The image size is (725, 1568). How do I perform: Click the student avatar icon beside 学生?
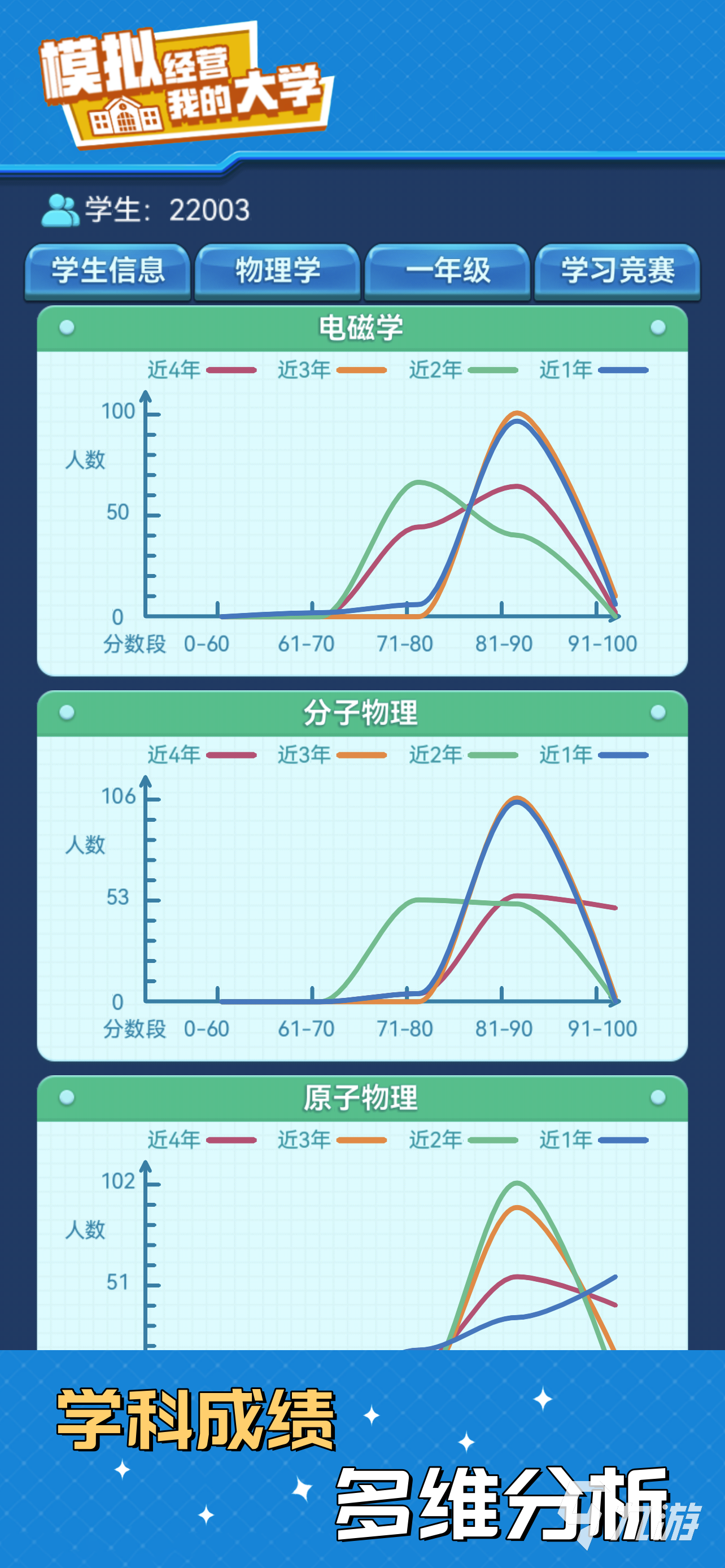pos(61,208)
